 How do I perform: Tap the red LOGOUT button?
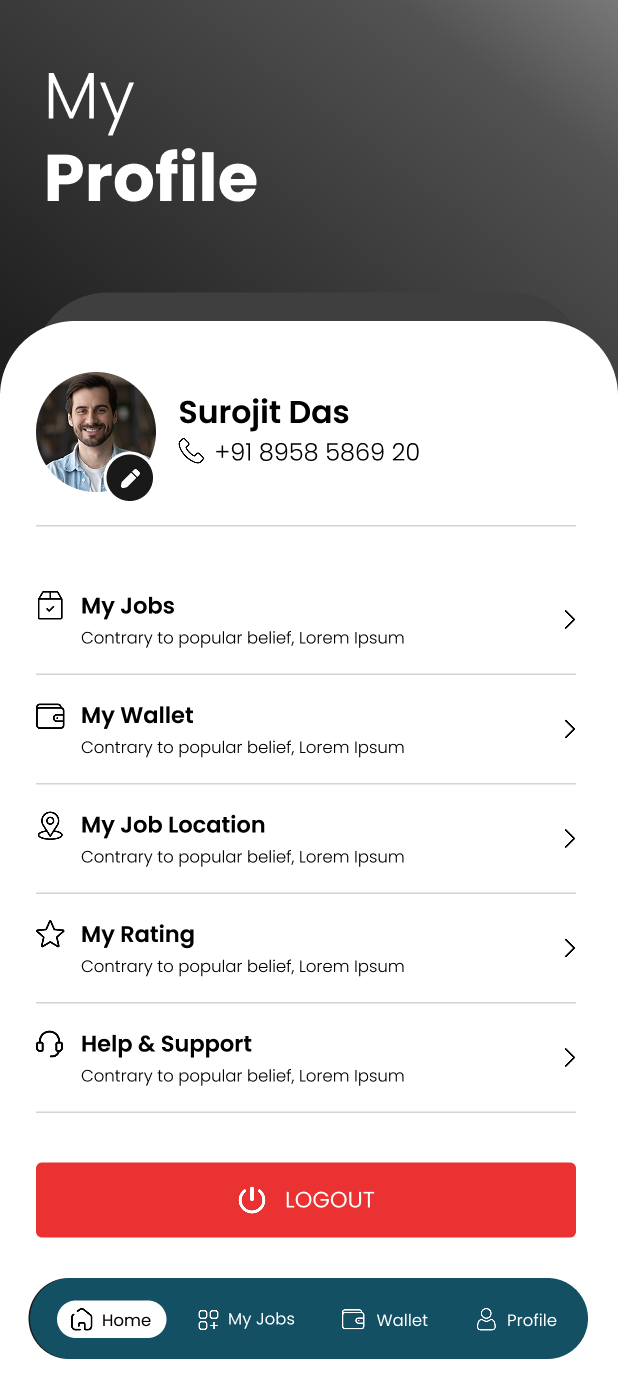pyautogui.click(x=306, y=1200)
